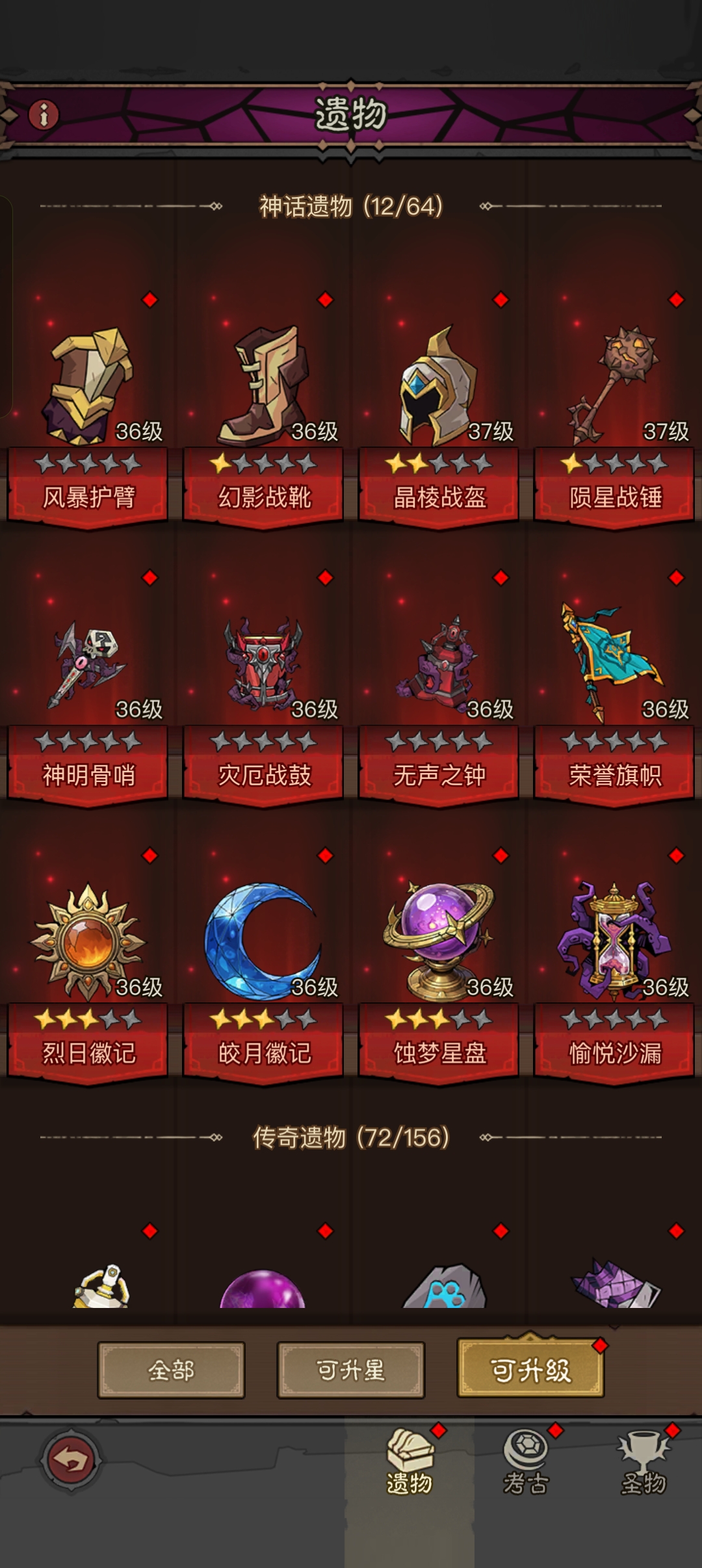Open the 圣物 tab

pyautogui.click(x=643, y=1461)
